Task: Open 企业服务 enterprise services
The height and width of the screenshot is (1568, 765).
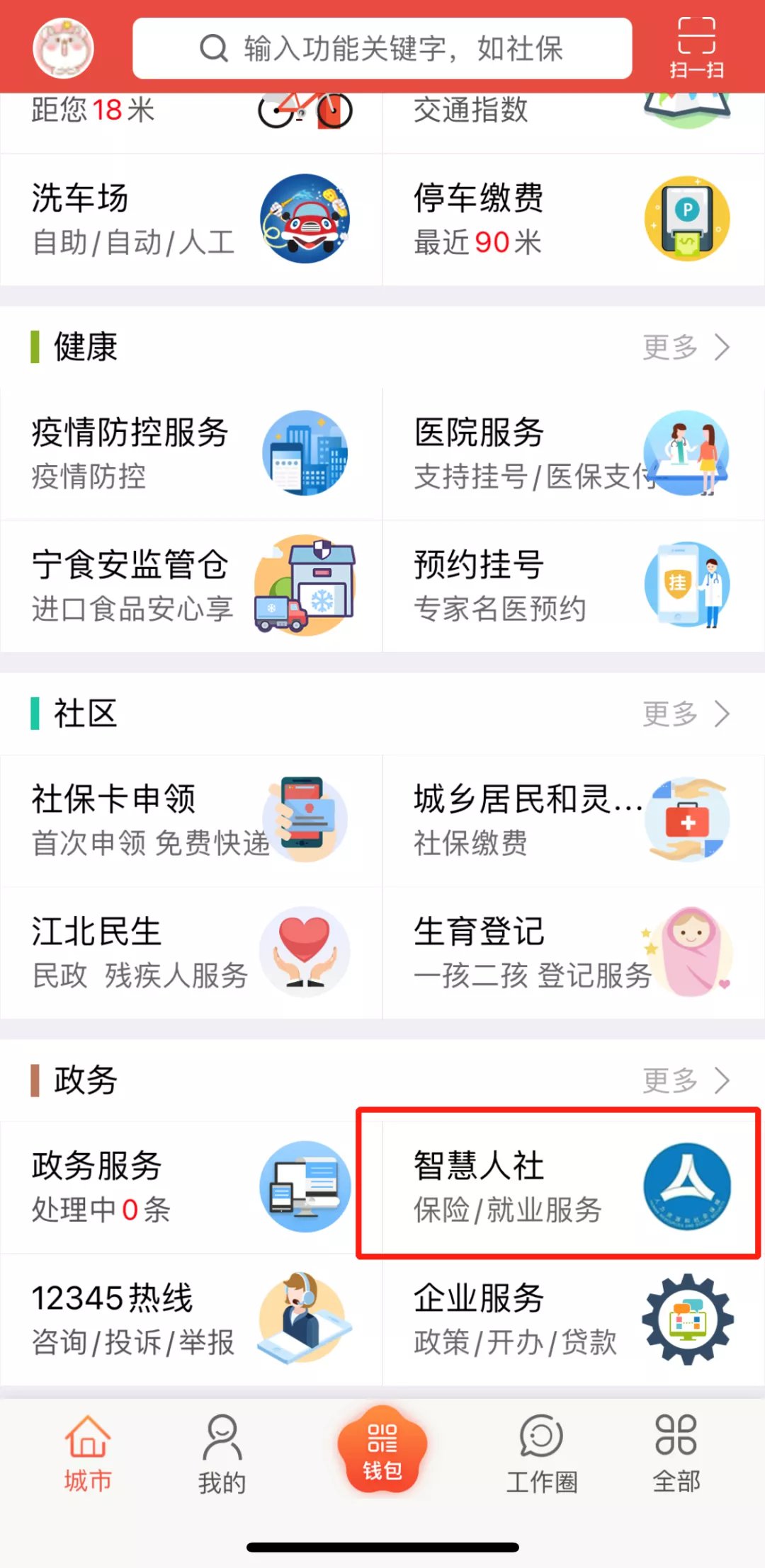Action: coord(574,1320)
